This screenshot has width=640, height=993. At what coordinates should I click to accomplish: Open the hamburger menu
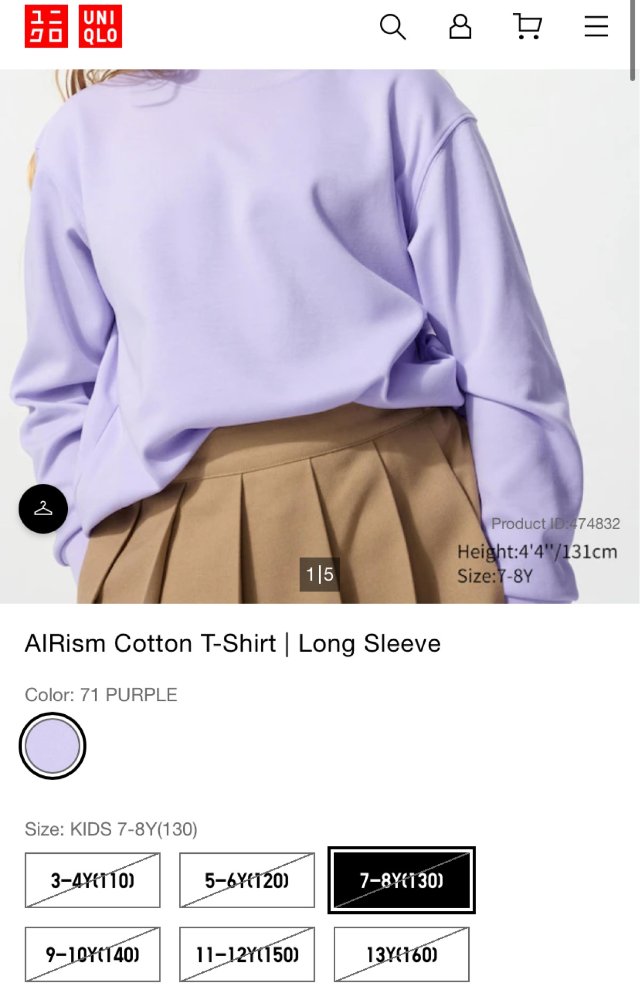596,27
